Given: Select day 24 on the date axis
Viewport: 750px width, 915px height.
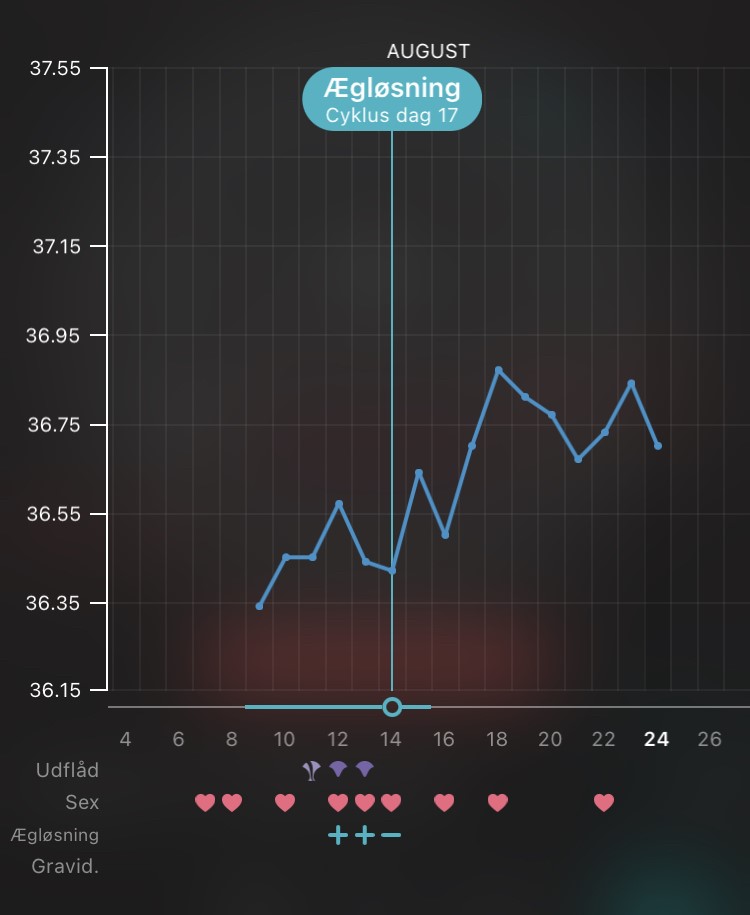Looking at the screenshot, I should (656, 740).
